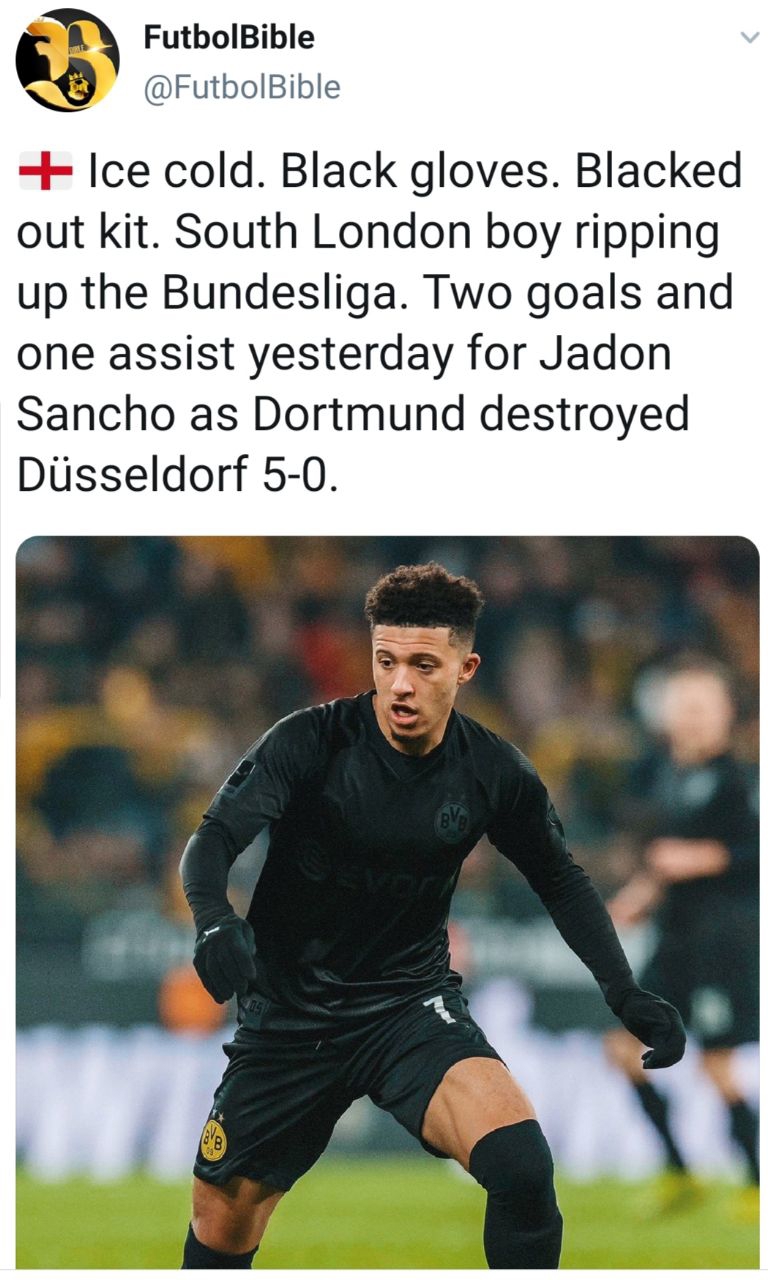View the Jadon Sancho photo fullscreen

tap(387, 900)
